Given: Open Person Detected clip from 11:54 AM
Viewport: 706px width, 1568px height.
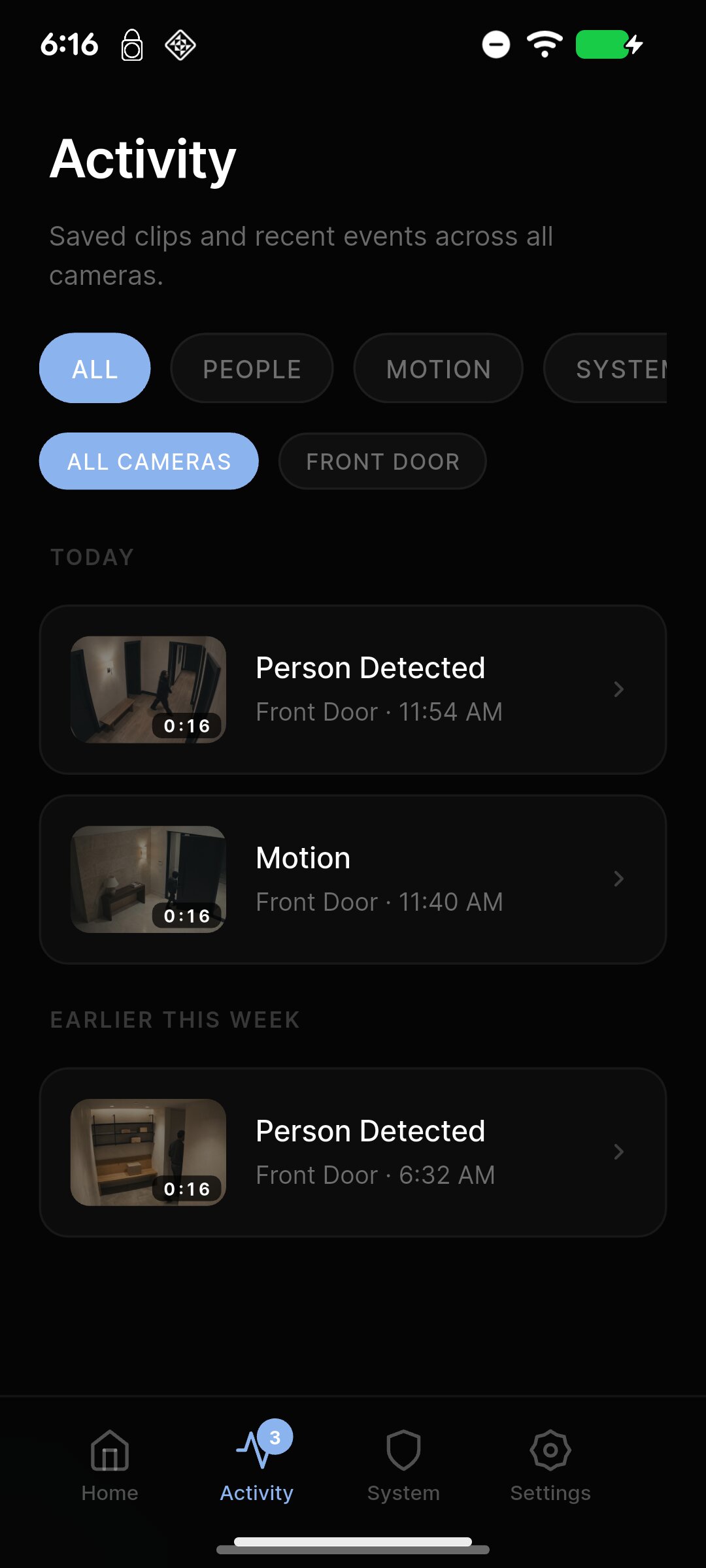Looking at the screenshot, I should [x=353, y=690].
